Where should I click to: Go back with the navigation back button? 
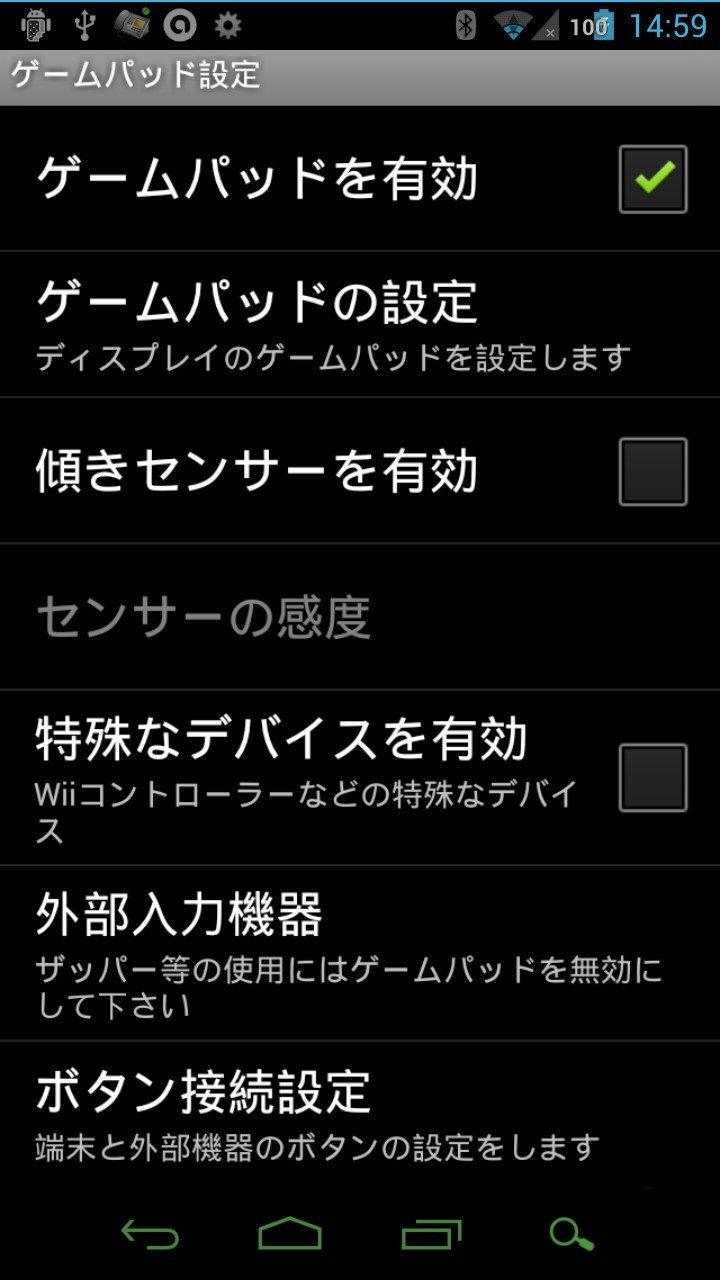pyautogui.click(x=150, y=1235)
